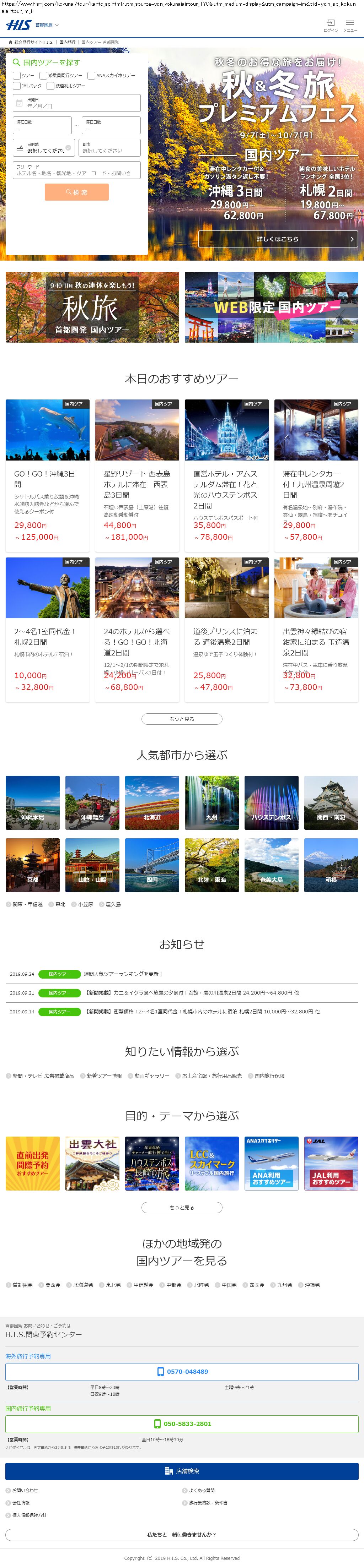Choose the 北海道 city tile

pyautogui.click(x=152, y=803)
